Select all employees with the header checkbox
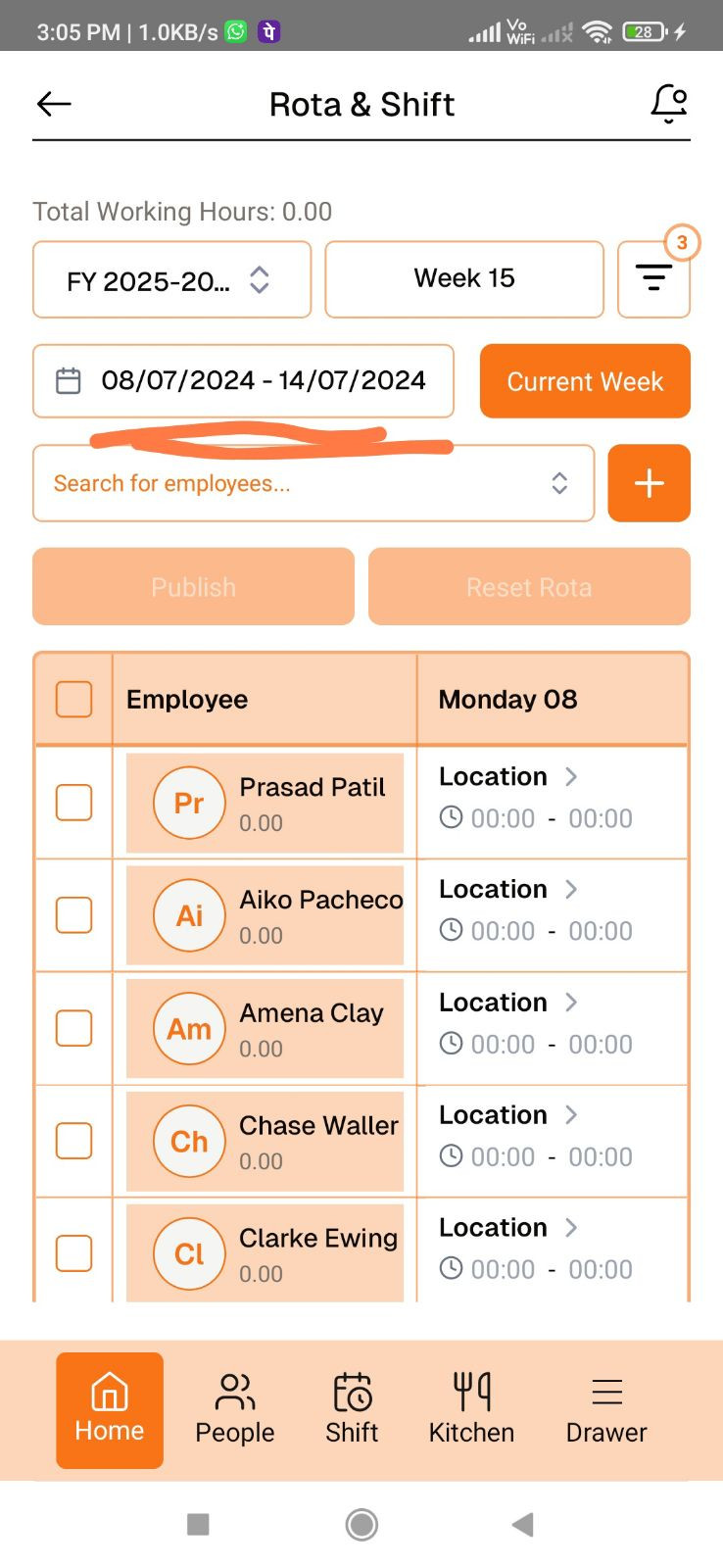The height and width of the screenshot is (1568, 723). pos(74,700)
